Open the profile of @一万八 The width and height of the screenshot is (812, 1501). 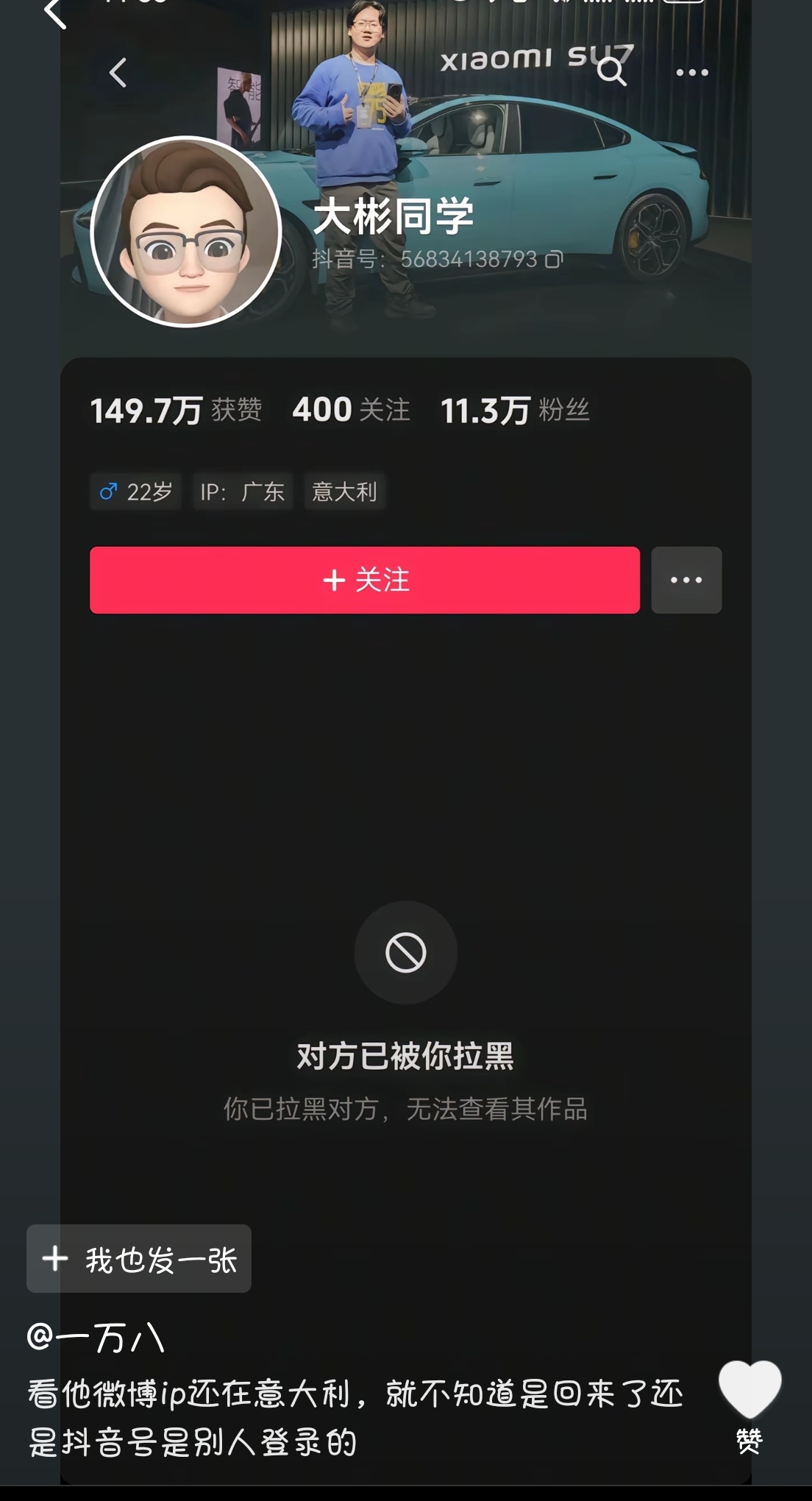[x=96, y=1338]
